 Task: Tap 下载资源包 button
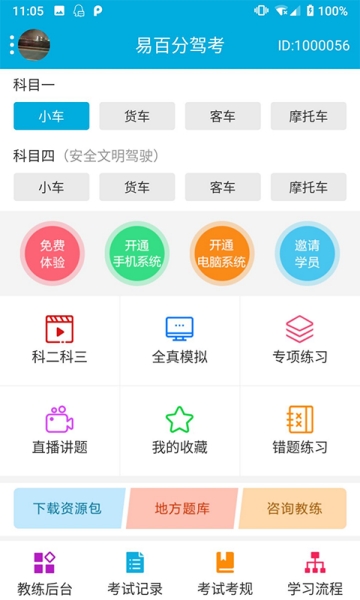tap(68, 508)
